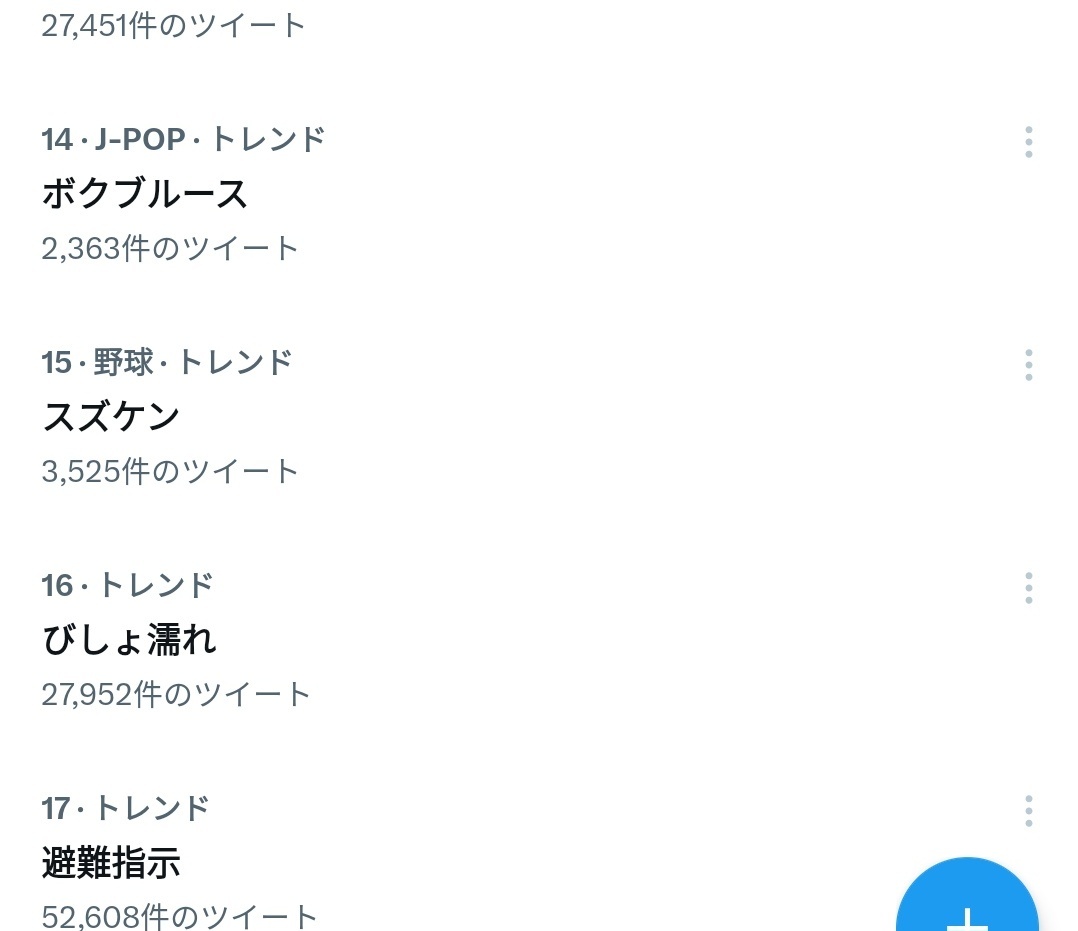Open more options for びしょ濡れ trend

(x=1028, y=588)
